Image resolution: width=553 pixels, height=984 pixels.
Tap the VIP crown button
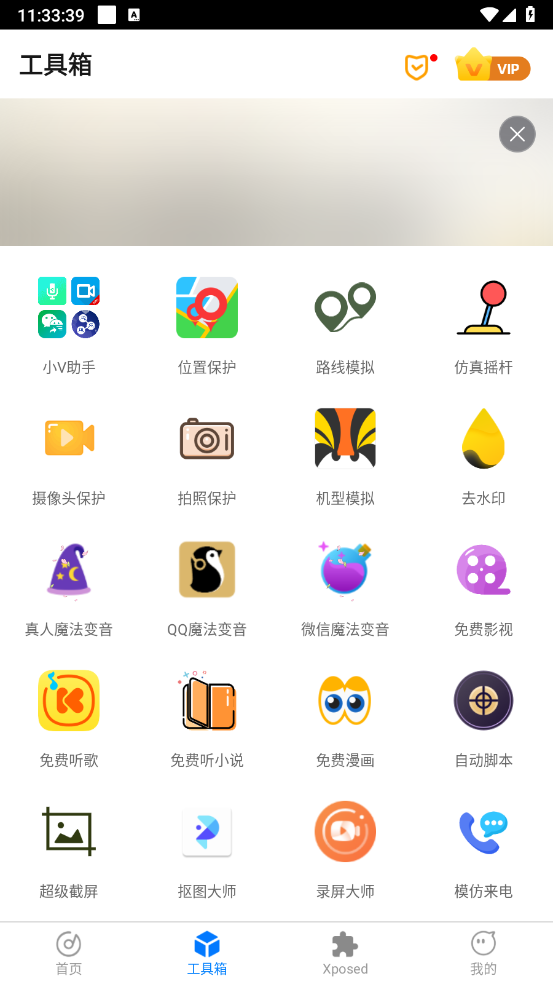click(493, 66)
